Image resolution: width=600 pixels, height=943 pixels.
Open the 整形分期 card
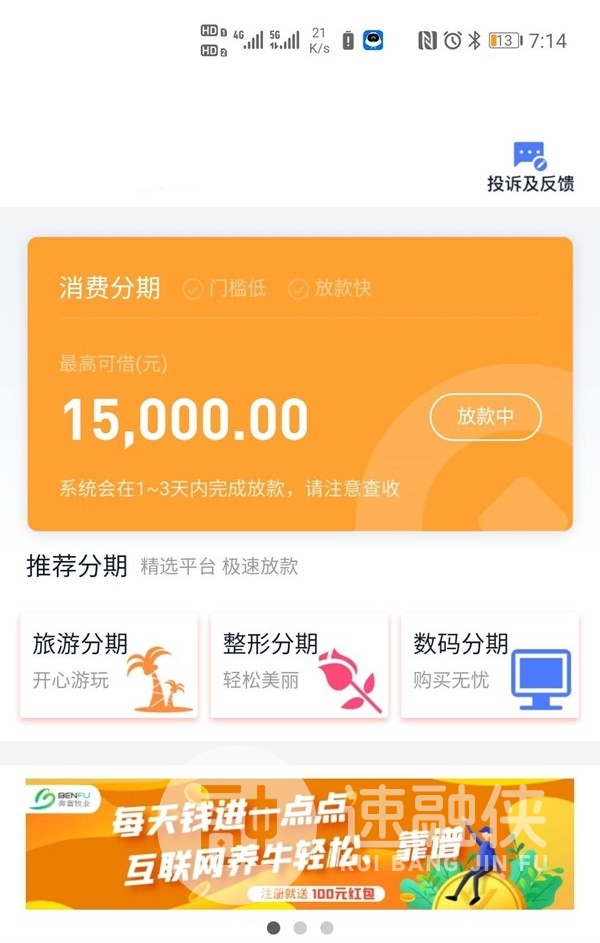point(299,665)
